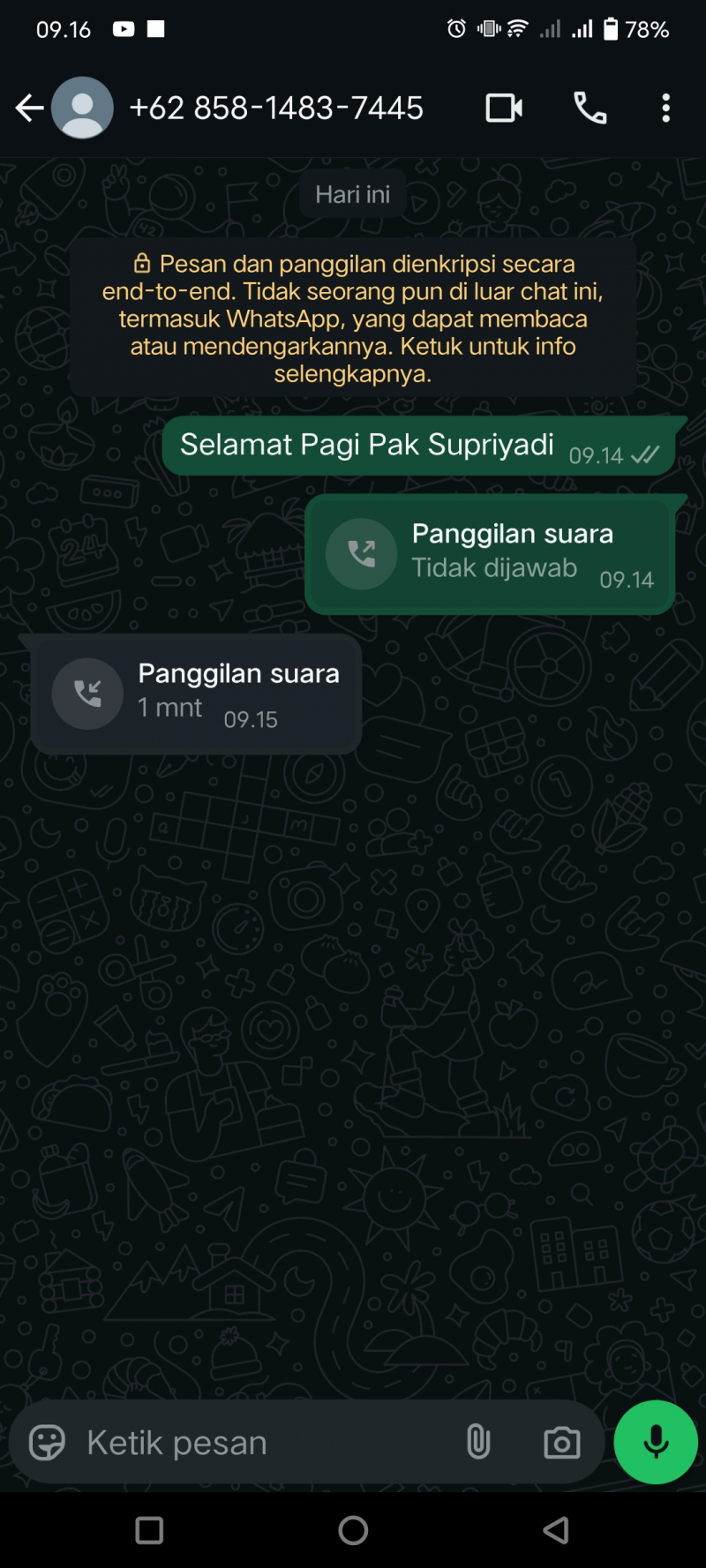Tap the 1 mnt incoming voice call bubble

[196, 694]
